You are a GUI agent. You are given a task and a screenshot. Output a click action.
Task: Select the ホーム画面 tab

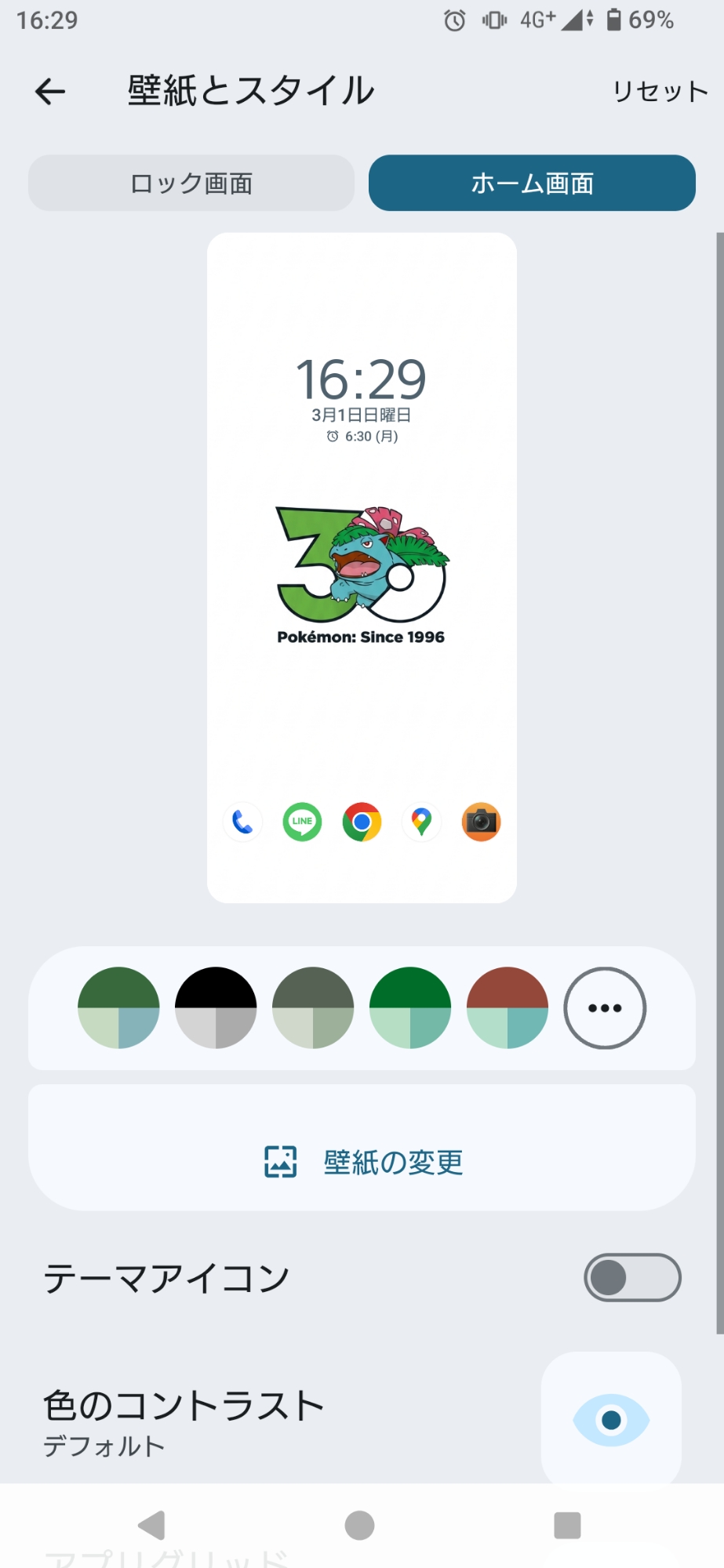click(x=532, y=183)
